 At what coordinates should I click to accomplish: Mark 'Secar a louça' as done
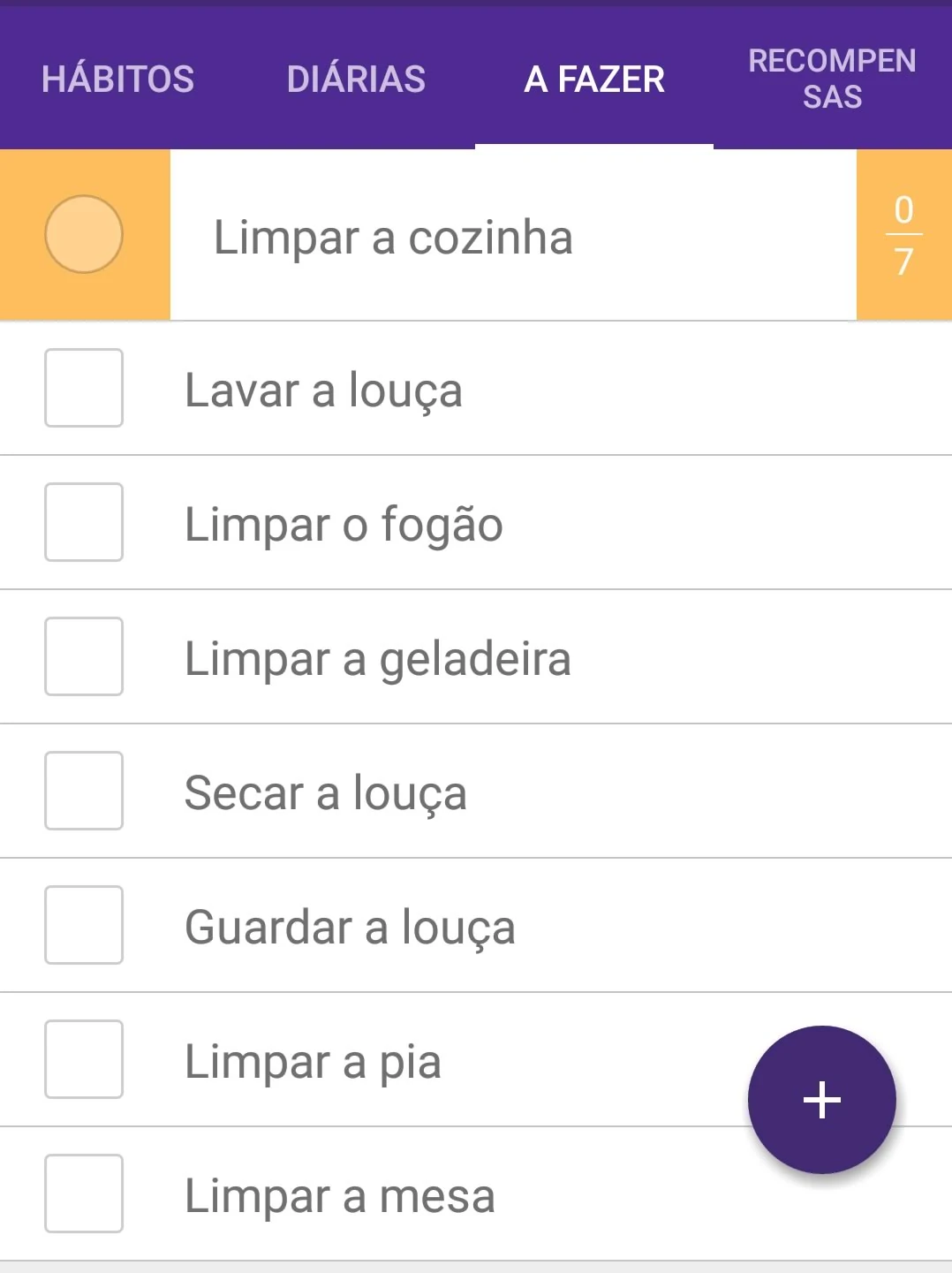[x=84, y=791]
